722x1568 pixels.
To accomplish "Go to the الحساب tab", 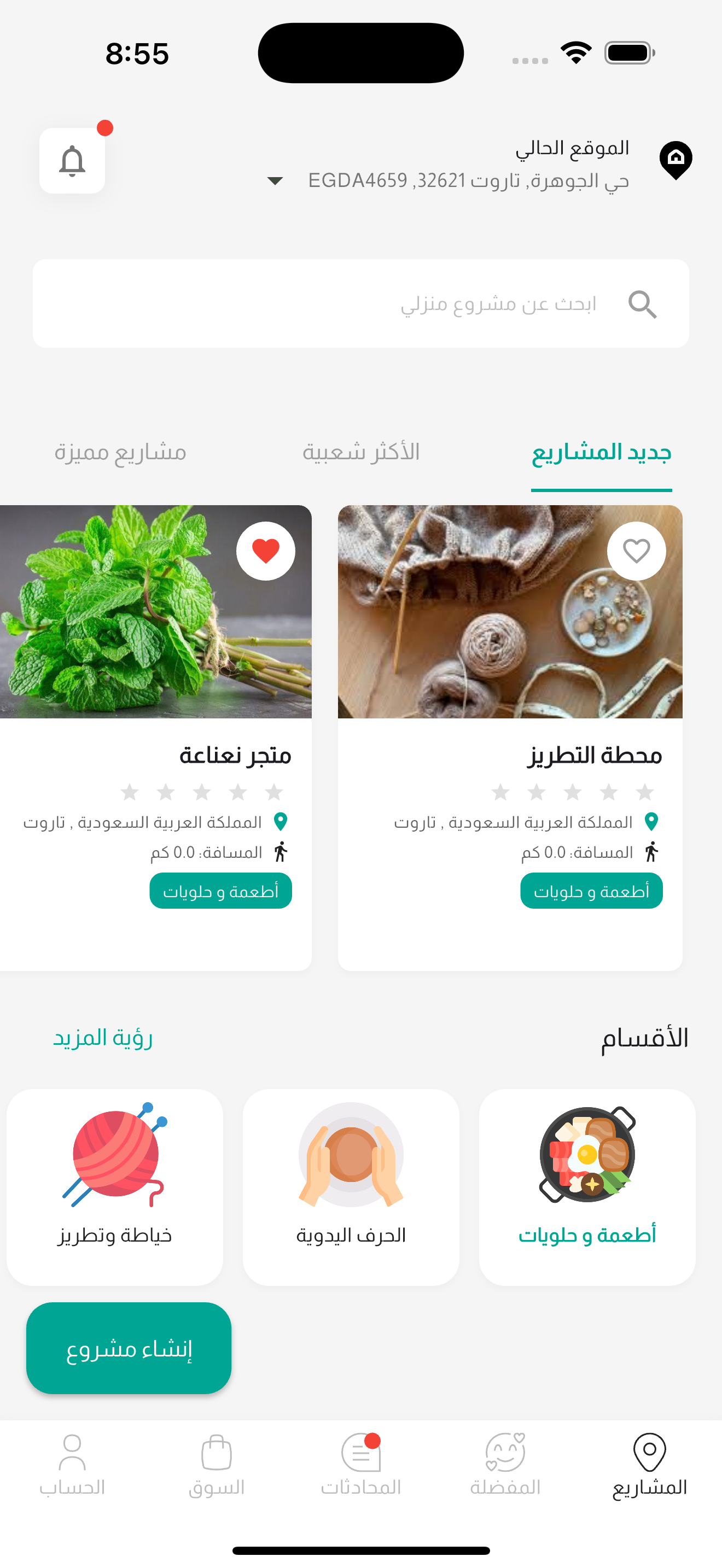I will (x=72, y=1465).
